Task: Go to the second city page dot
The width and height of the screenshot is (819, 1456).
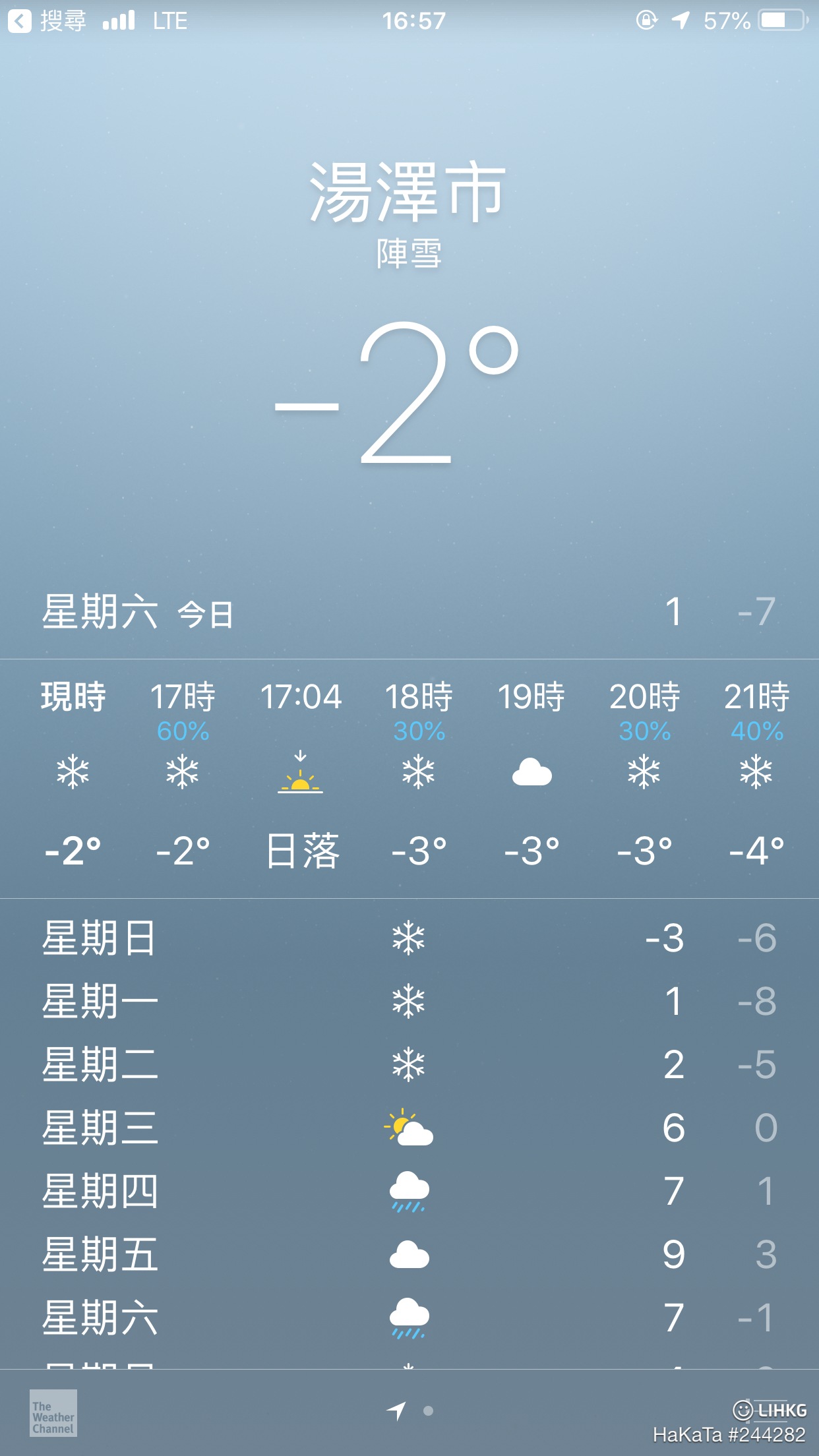Action: [x=428, y=1411]
